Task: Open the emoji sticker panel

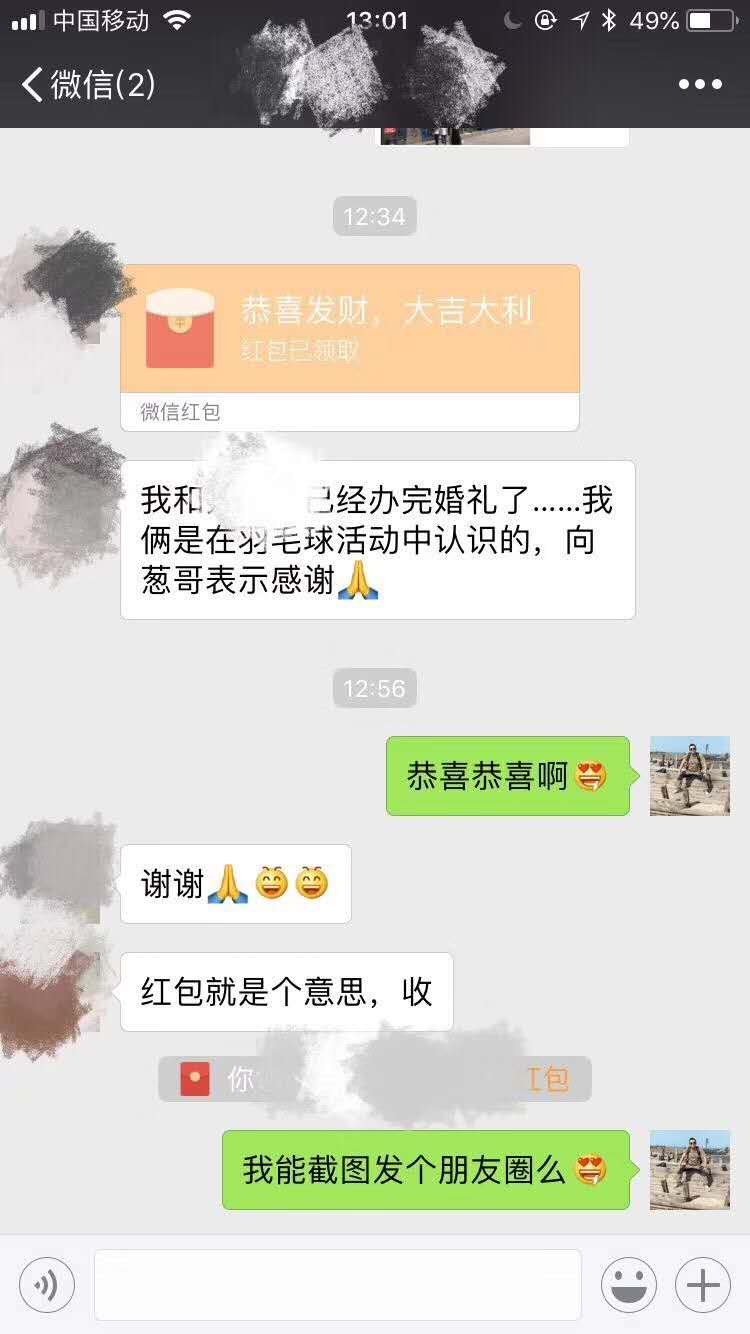Action: pyautogui.click(x=629, y=1284)
